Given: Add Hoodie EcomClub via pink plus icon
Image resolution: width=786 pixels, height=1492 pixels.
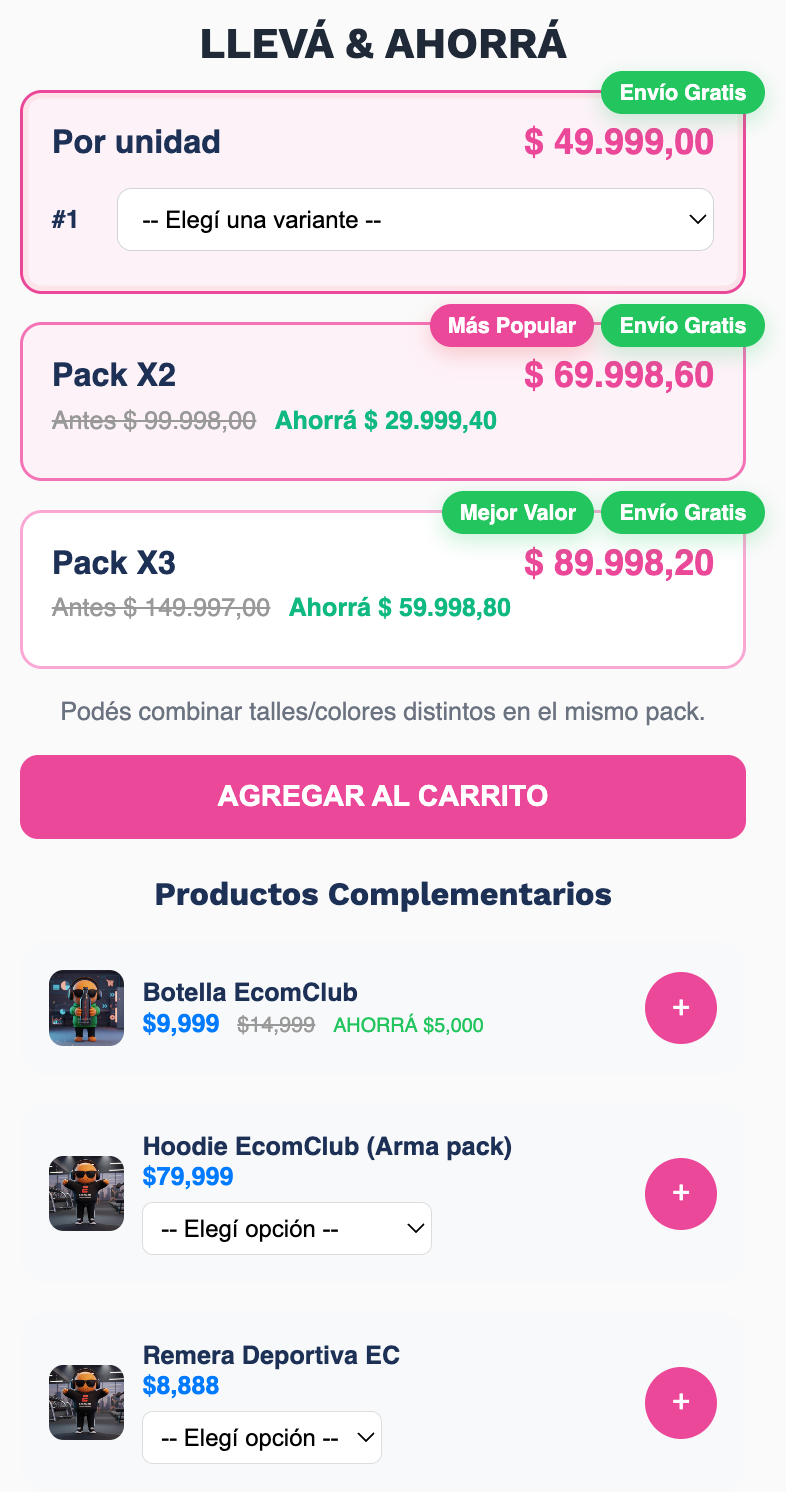Looking at the screenshot, I should pyautogui.click(x=681, y=1193).
